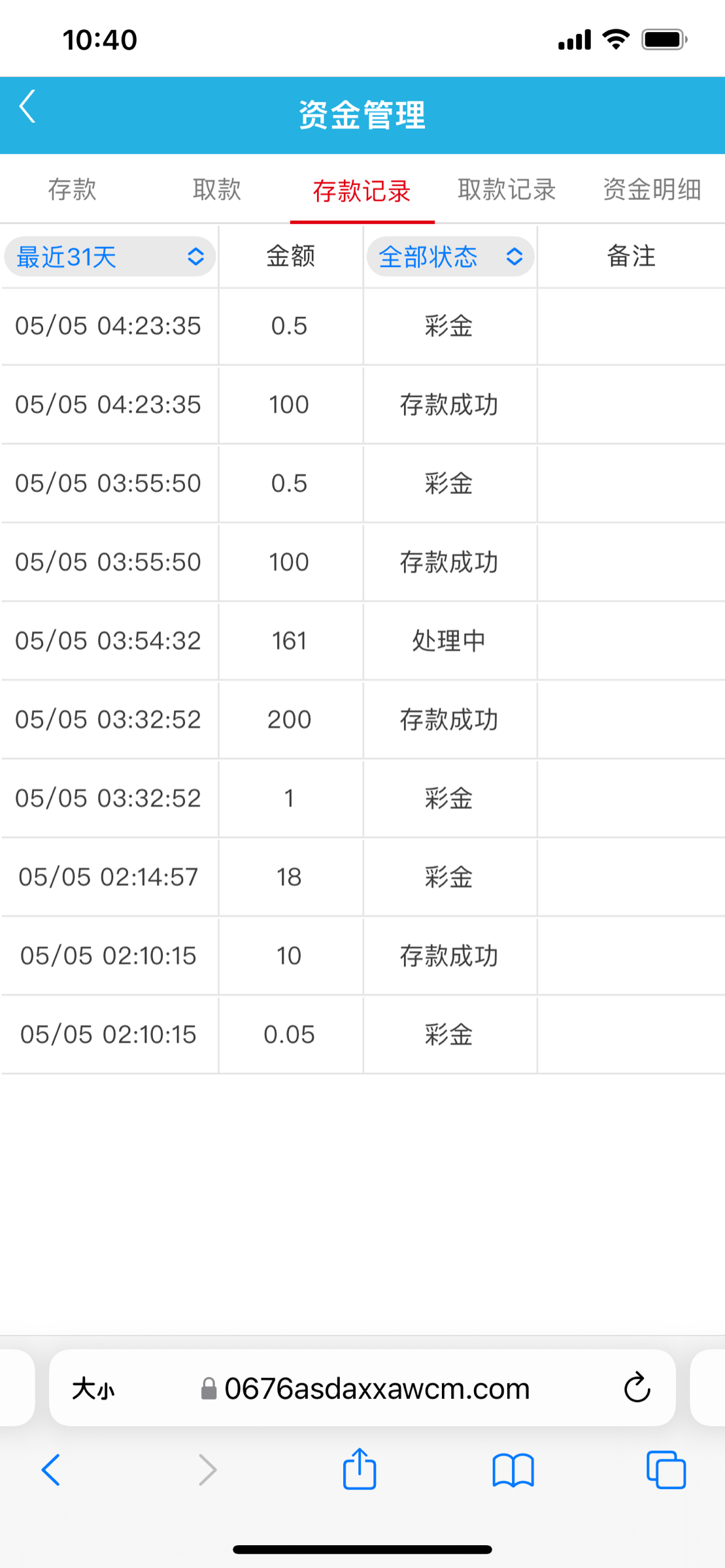Go back in Safari browser history
Screen dimensions: 725x1568
coord(51,1470)
